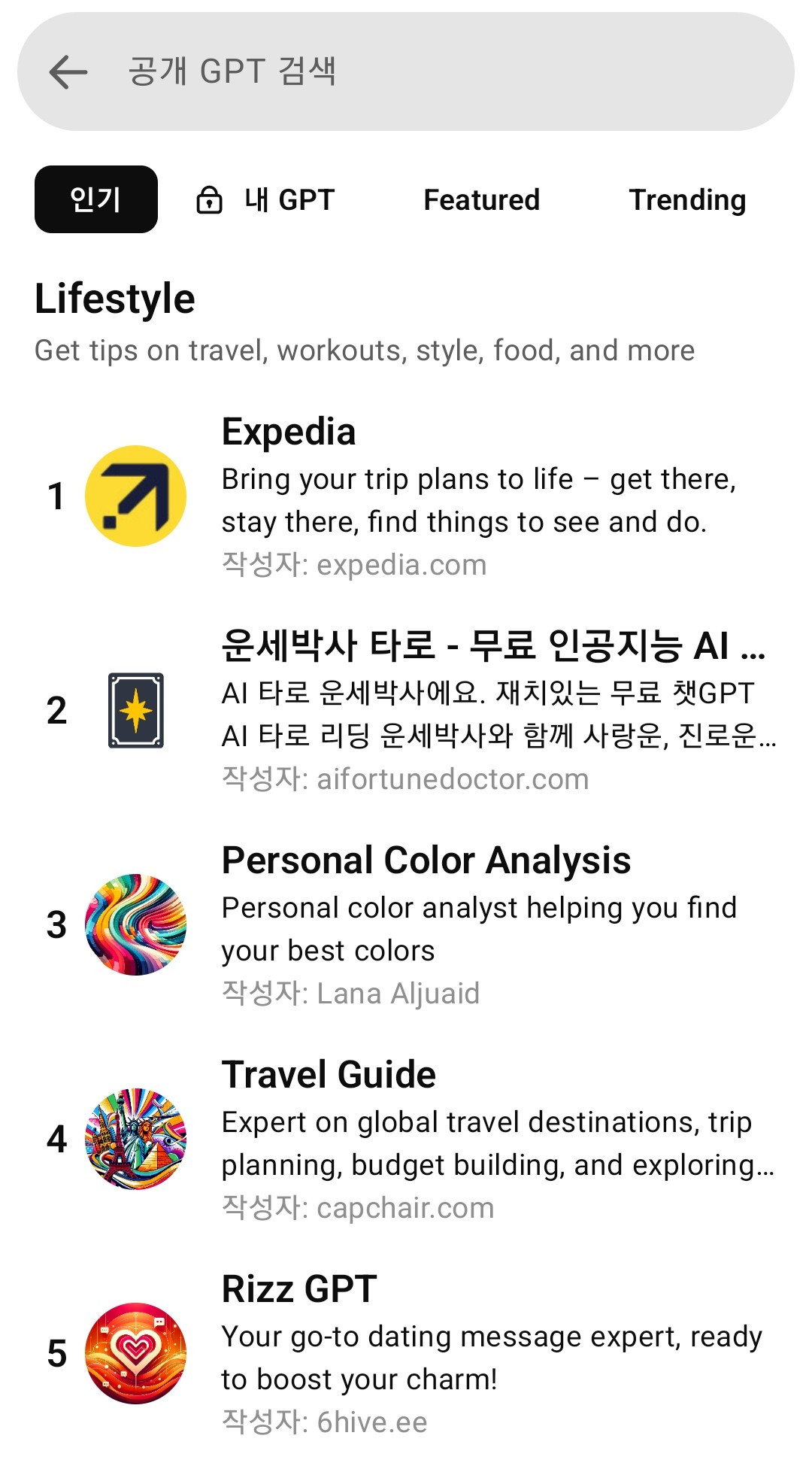Tap the tarot card icon for 운세박사 타로
812x1472 pixels.
coord(136,711)
